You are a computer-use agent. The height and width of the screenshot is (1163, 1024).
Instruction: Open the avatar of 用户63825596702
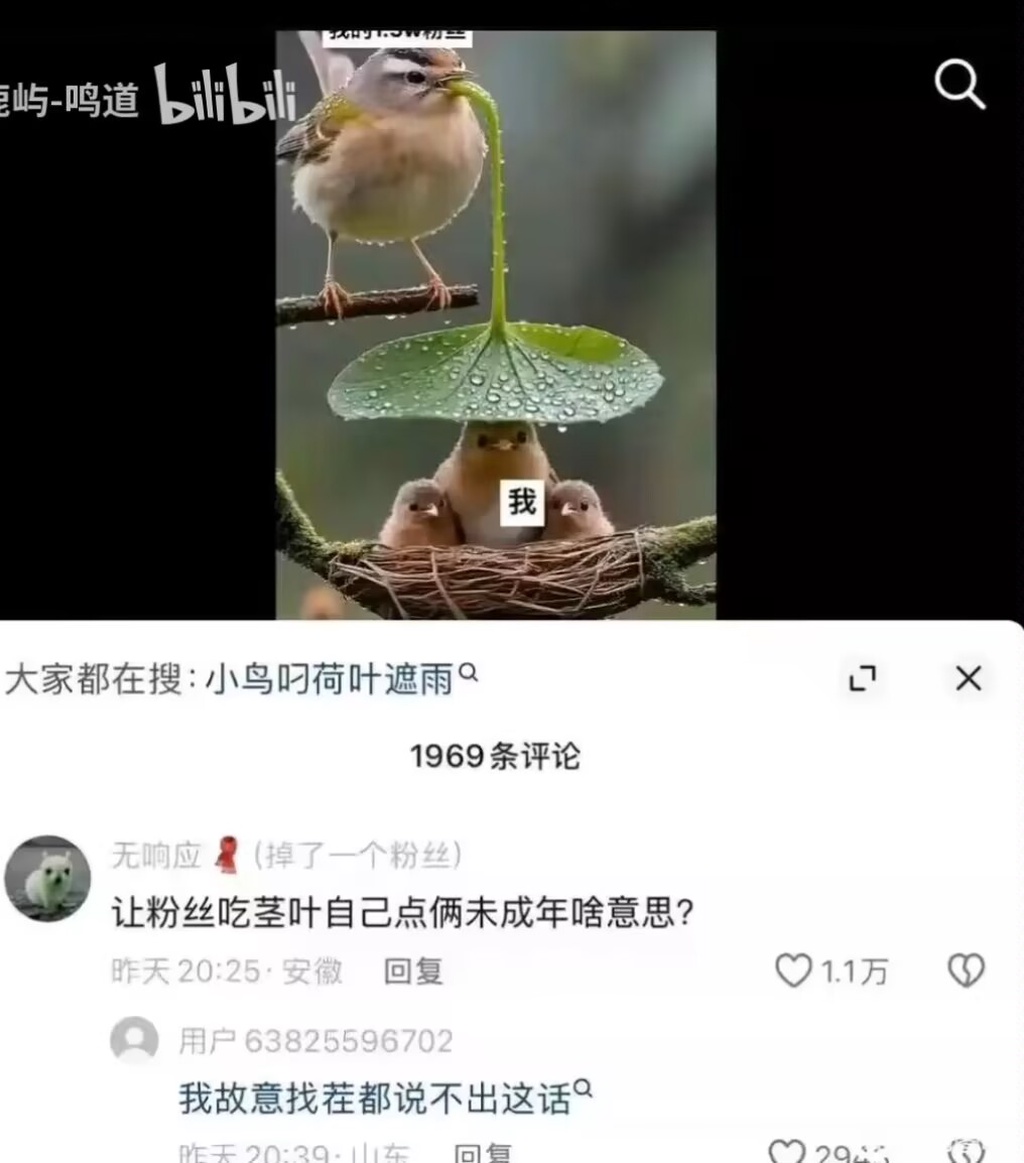tap(134, 1040)
